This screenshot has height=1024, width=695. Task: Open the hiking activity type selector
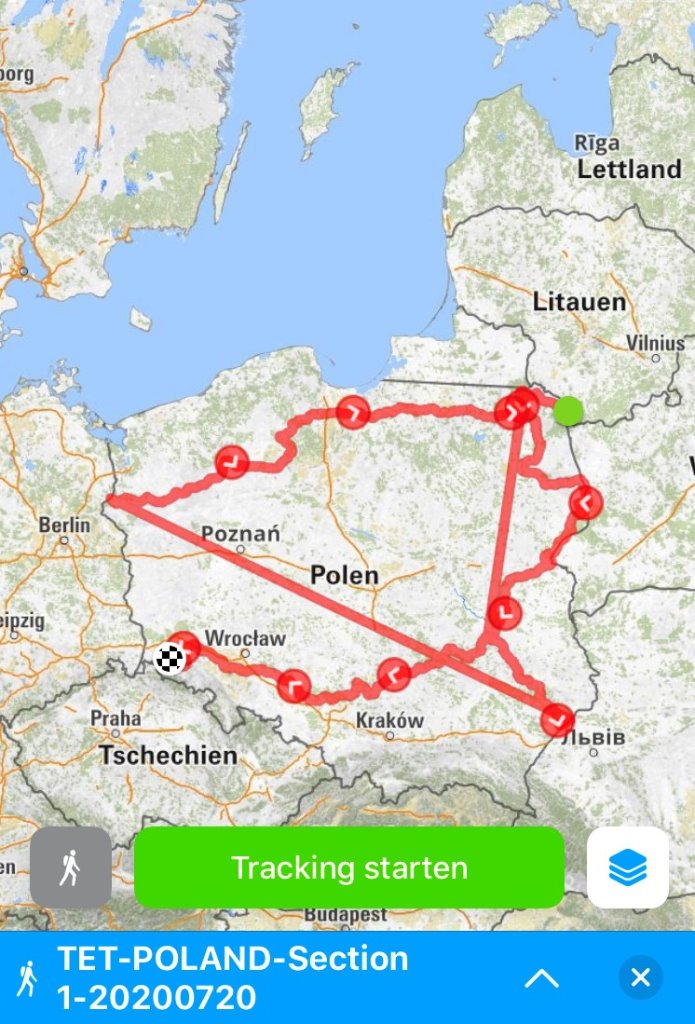pyautogui.click(x=70, y=867)
